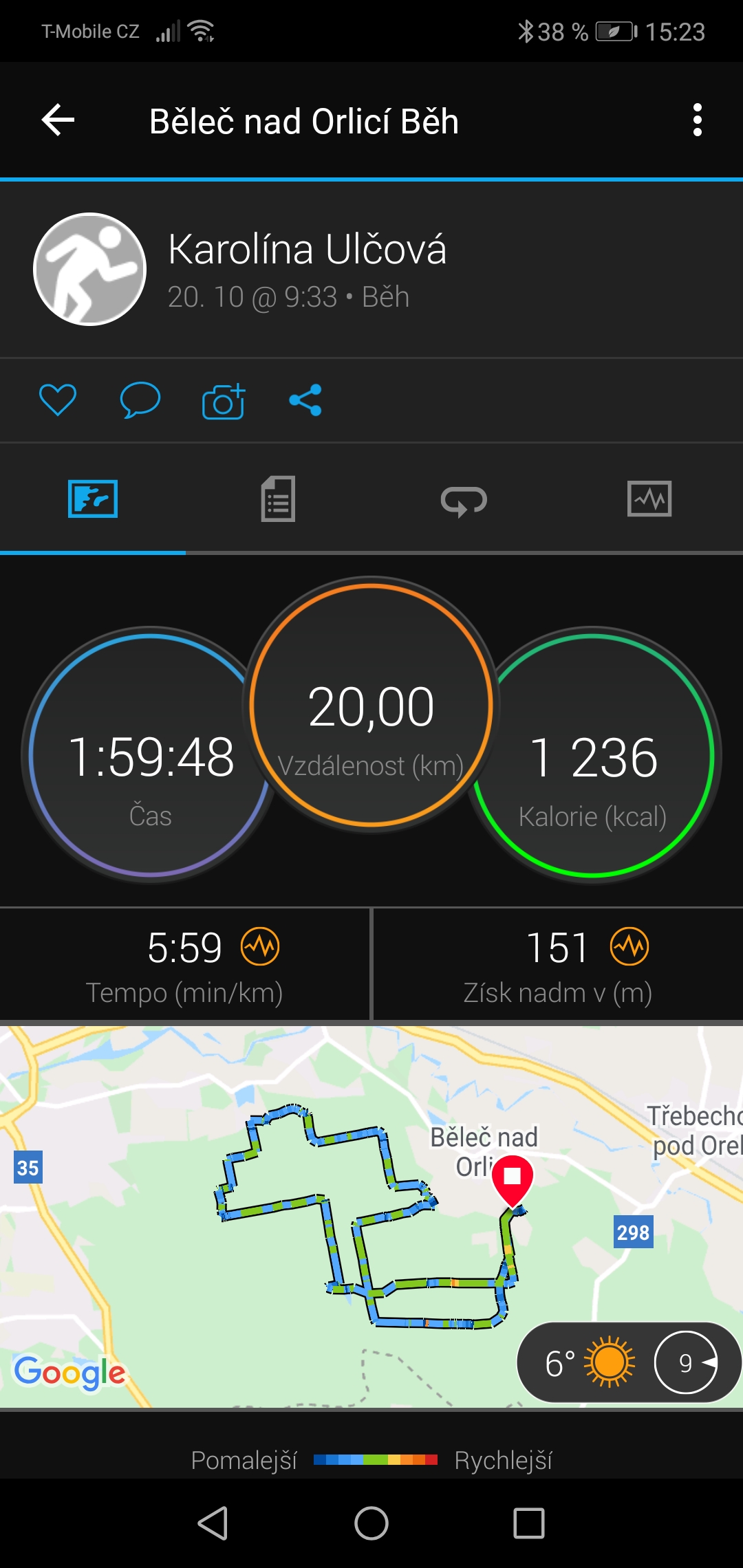Viewport: 743px width, 1568px height.
Task: Open recent apps from navigation bar
Action: [529, 1523]
